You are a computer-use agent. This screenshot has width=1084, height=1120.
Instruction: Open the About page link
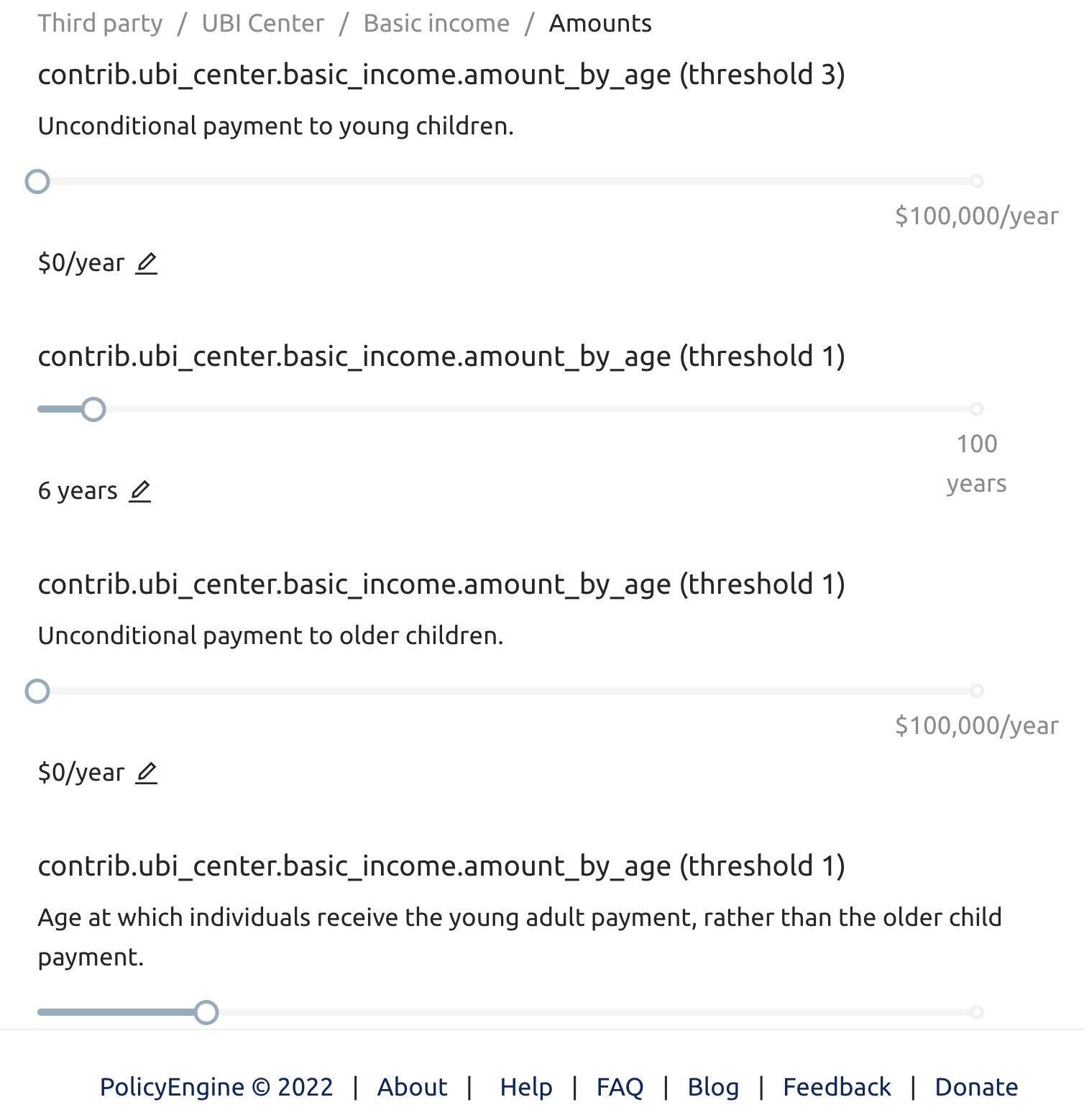coord(412,1088)
